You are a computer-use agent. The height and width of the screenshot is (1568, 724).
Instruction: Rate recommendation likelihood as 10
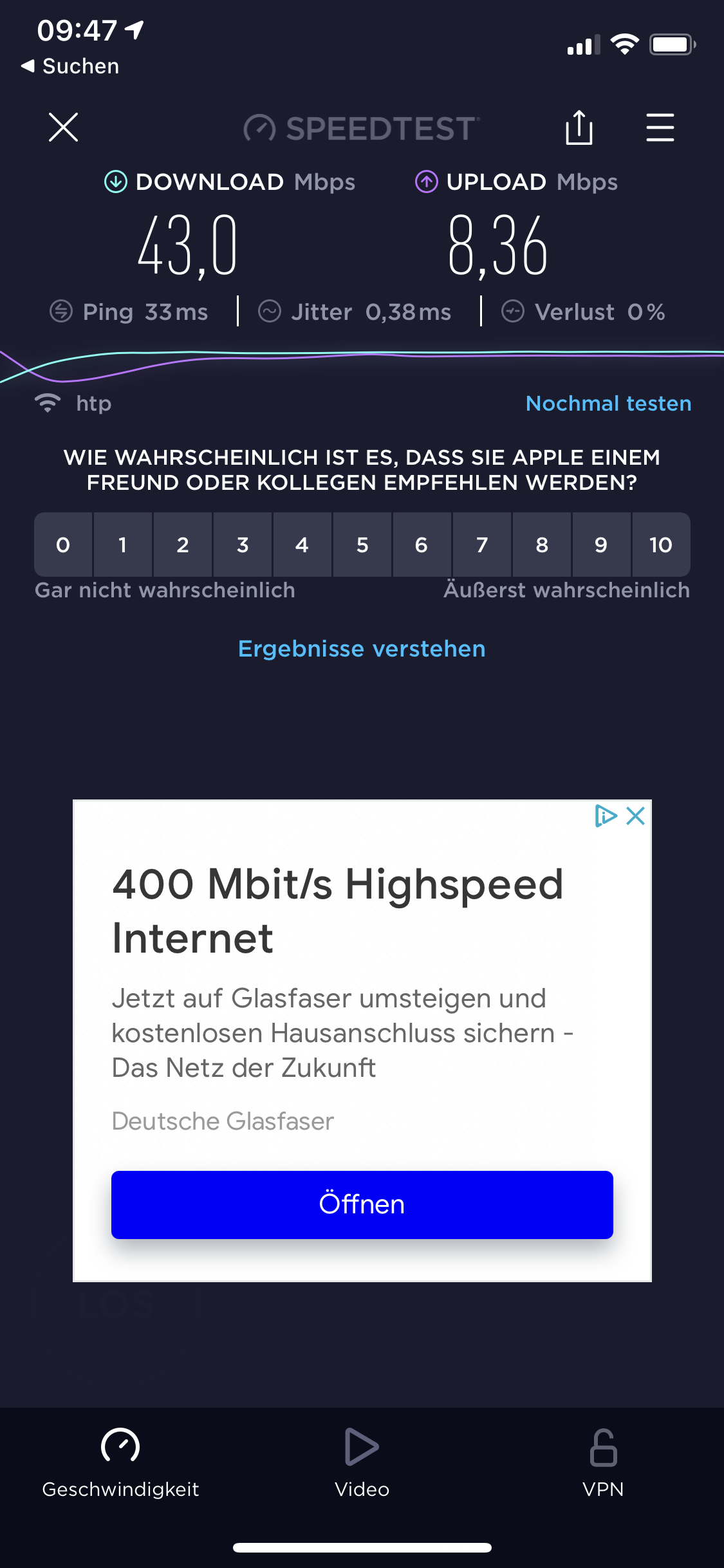click(x=661, y=545)
